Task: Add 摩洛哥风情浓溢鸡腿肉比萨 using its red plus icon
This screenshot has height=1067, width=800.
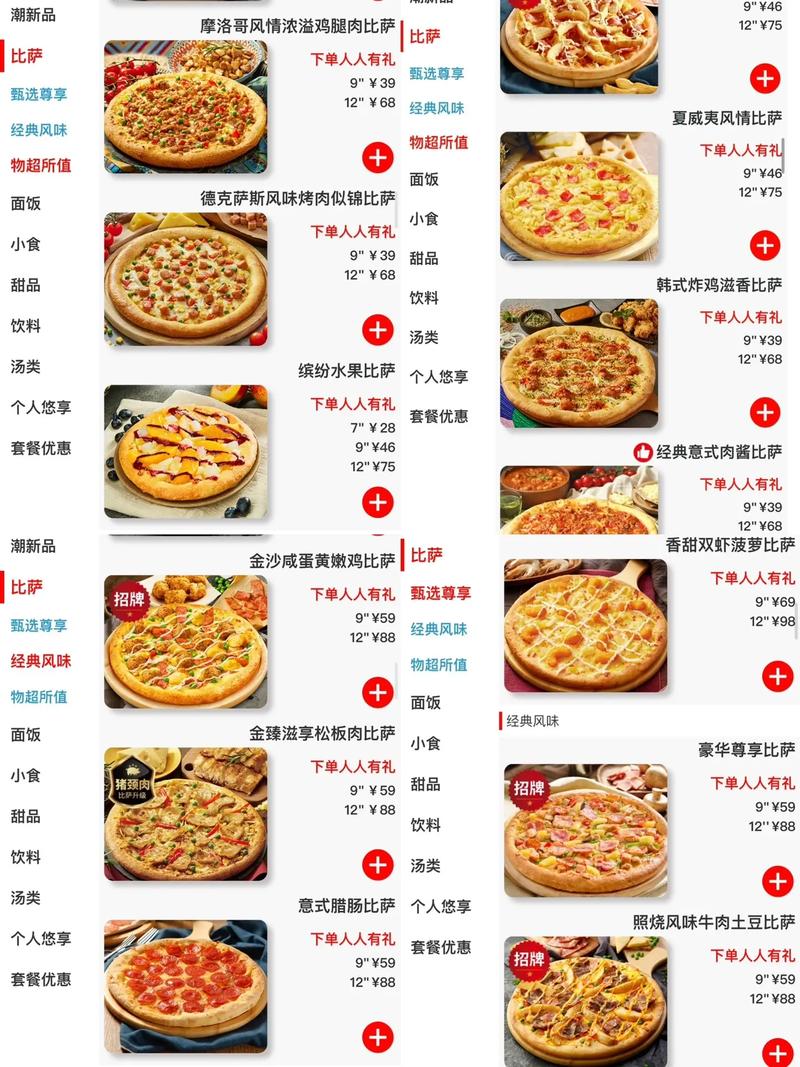Action: (x=378, y=158)
